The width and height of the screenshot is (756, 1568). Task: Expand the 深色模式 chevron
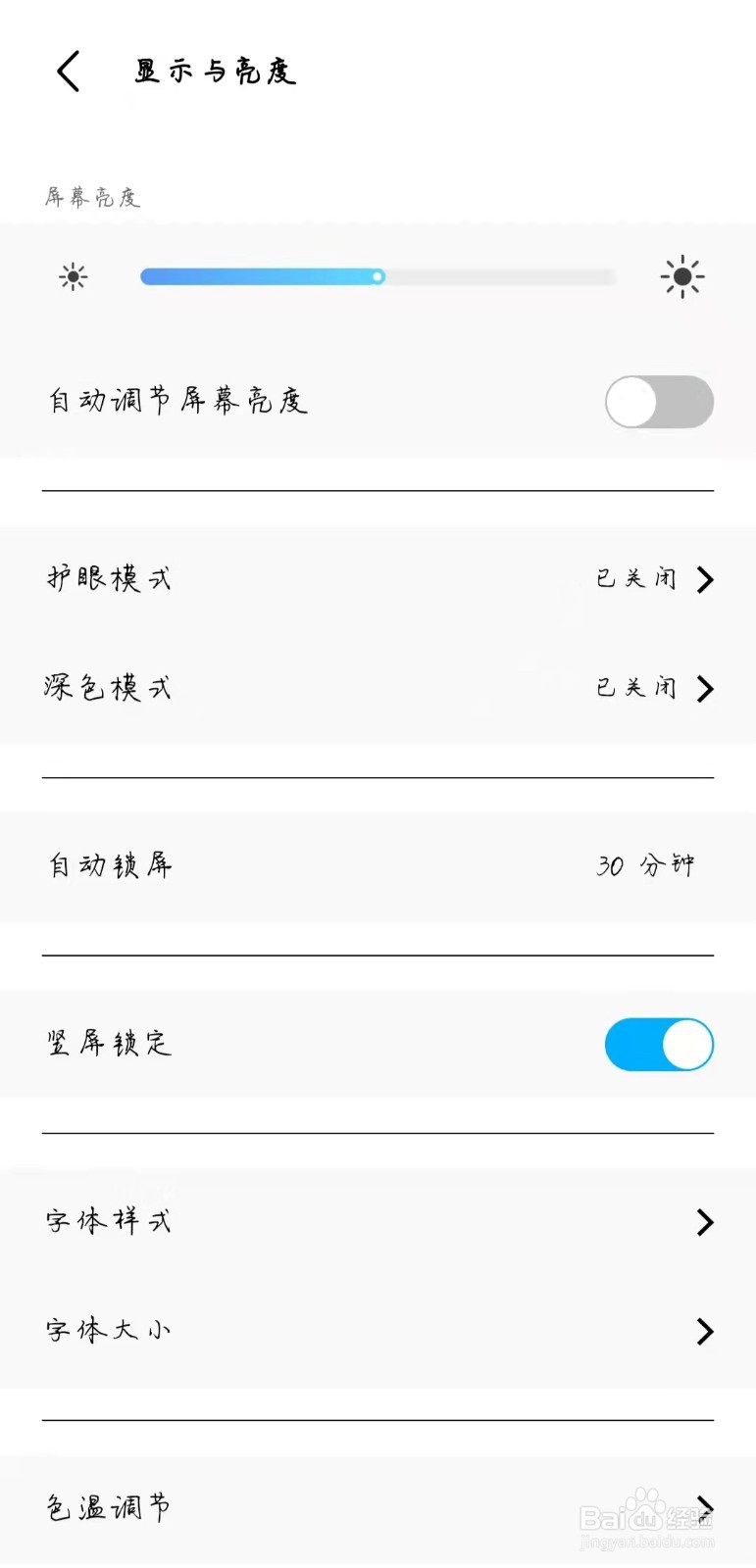pos(705,688)
